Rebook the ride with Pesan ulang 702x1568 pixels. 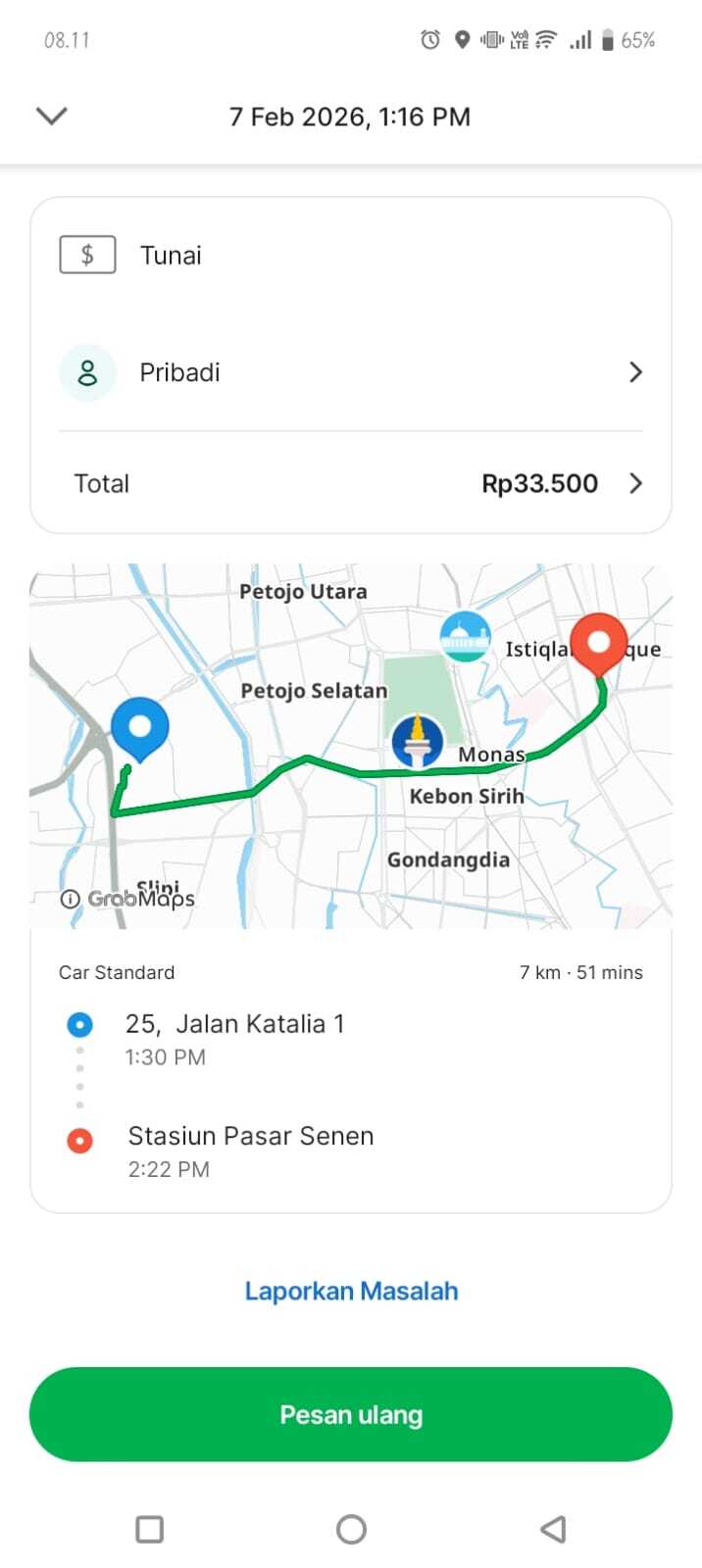pos(351,1414)
